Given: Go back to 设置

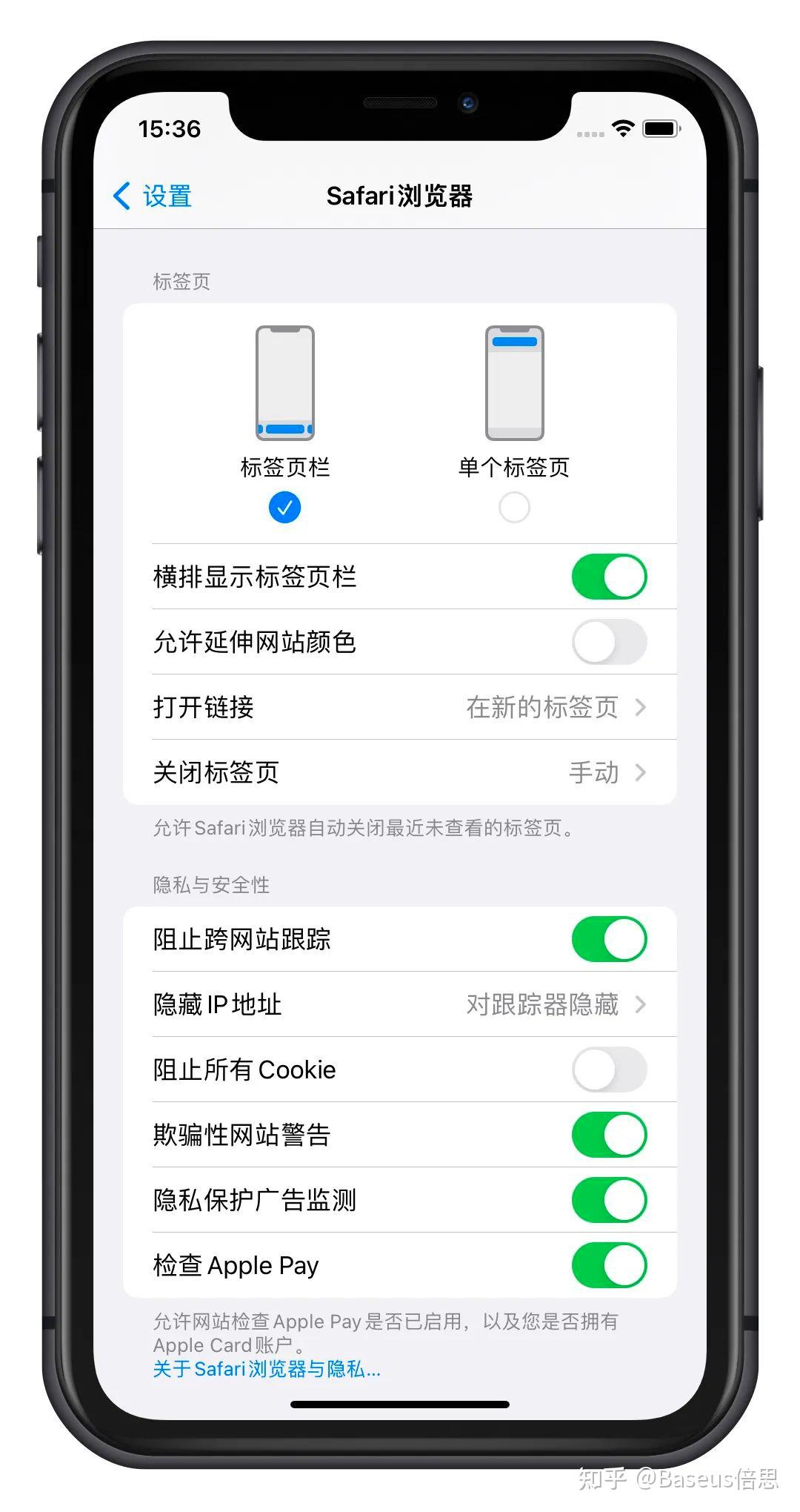Looking at the screenshot, I should tap(153, 196).
